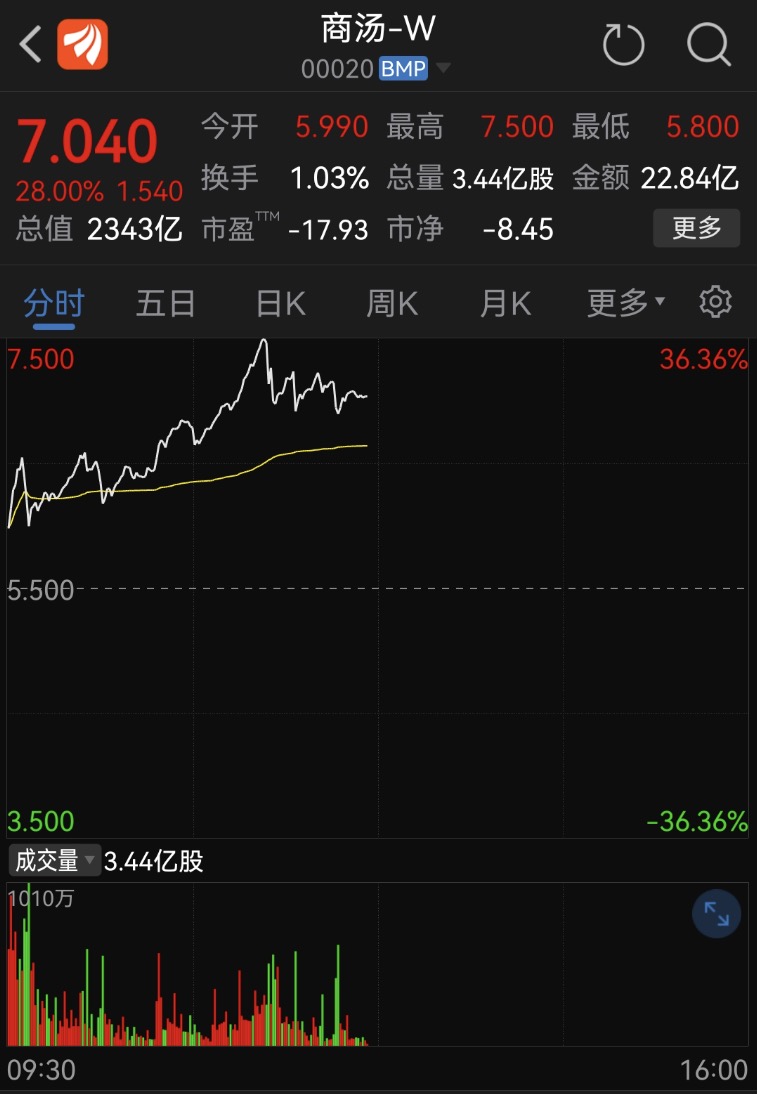
Task: Tap the stock code 00020
Action: tap(340, 68)
